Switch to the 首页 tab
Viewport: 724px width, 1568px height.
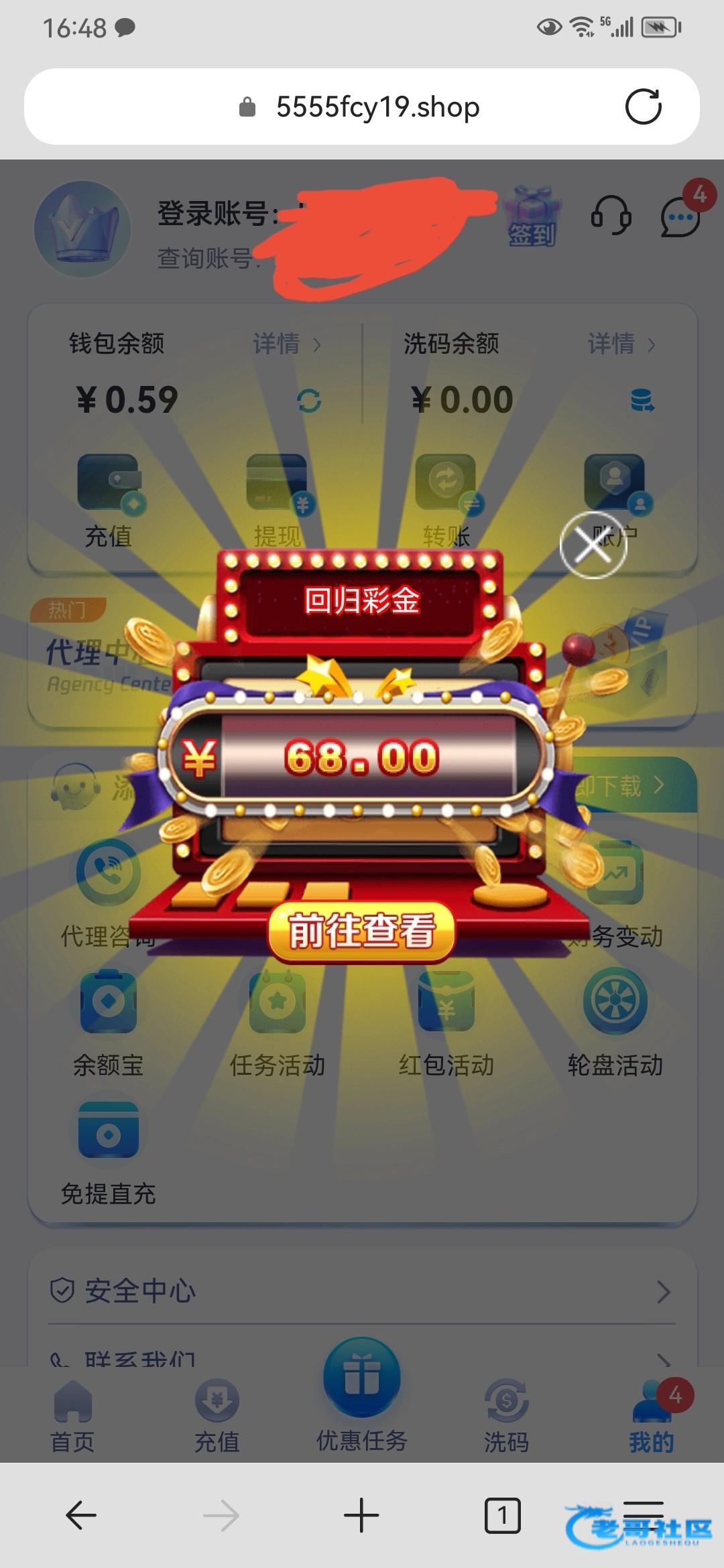pos(72,1413)
